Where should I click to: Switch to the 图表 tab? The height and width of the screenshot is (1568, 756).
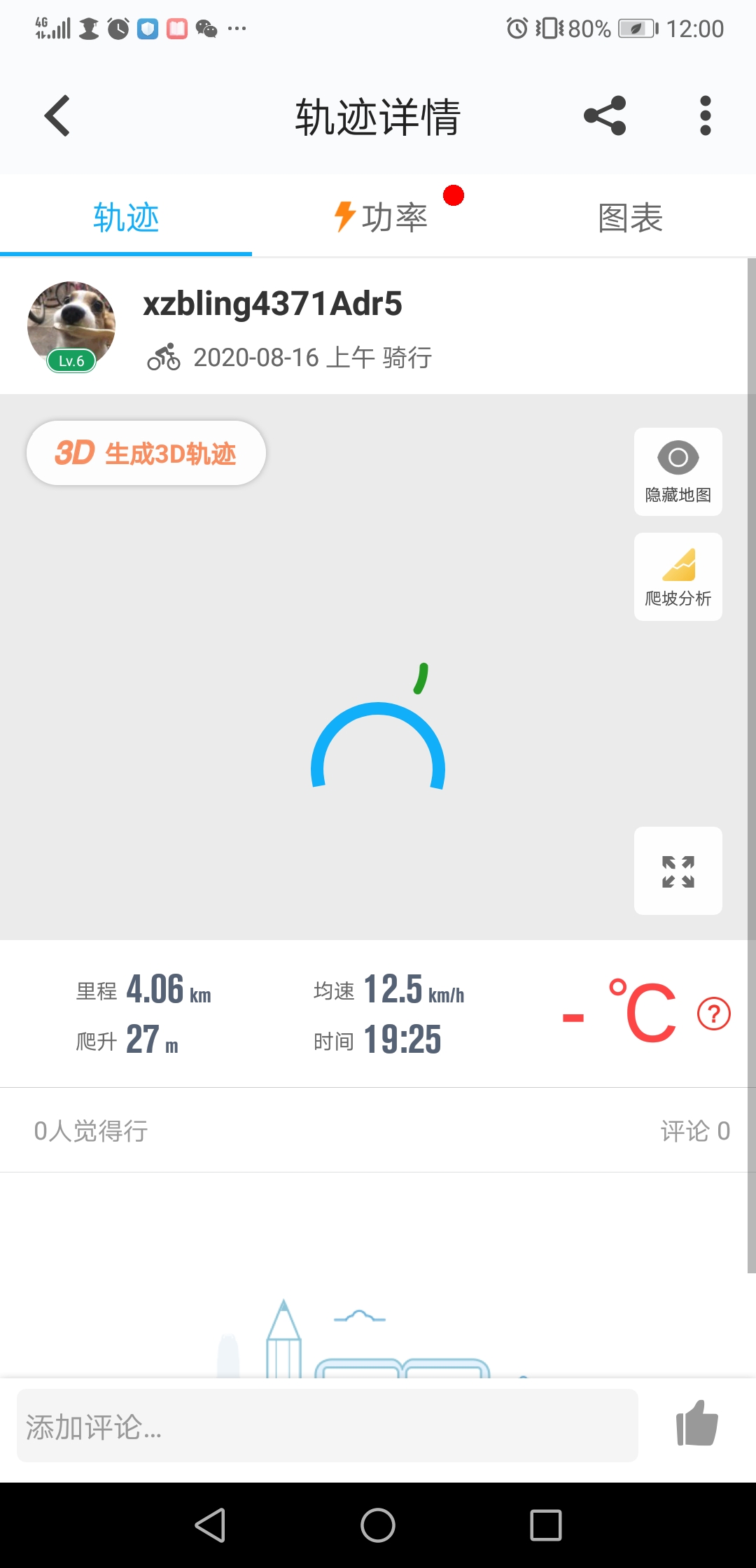tap(630, 217)
